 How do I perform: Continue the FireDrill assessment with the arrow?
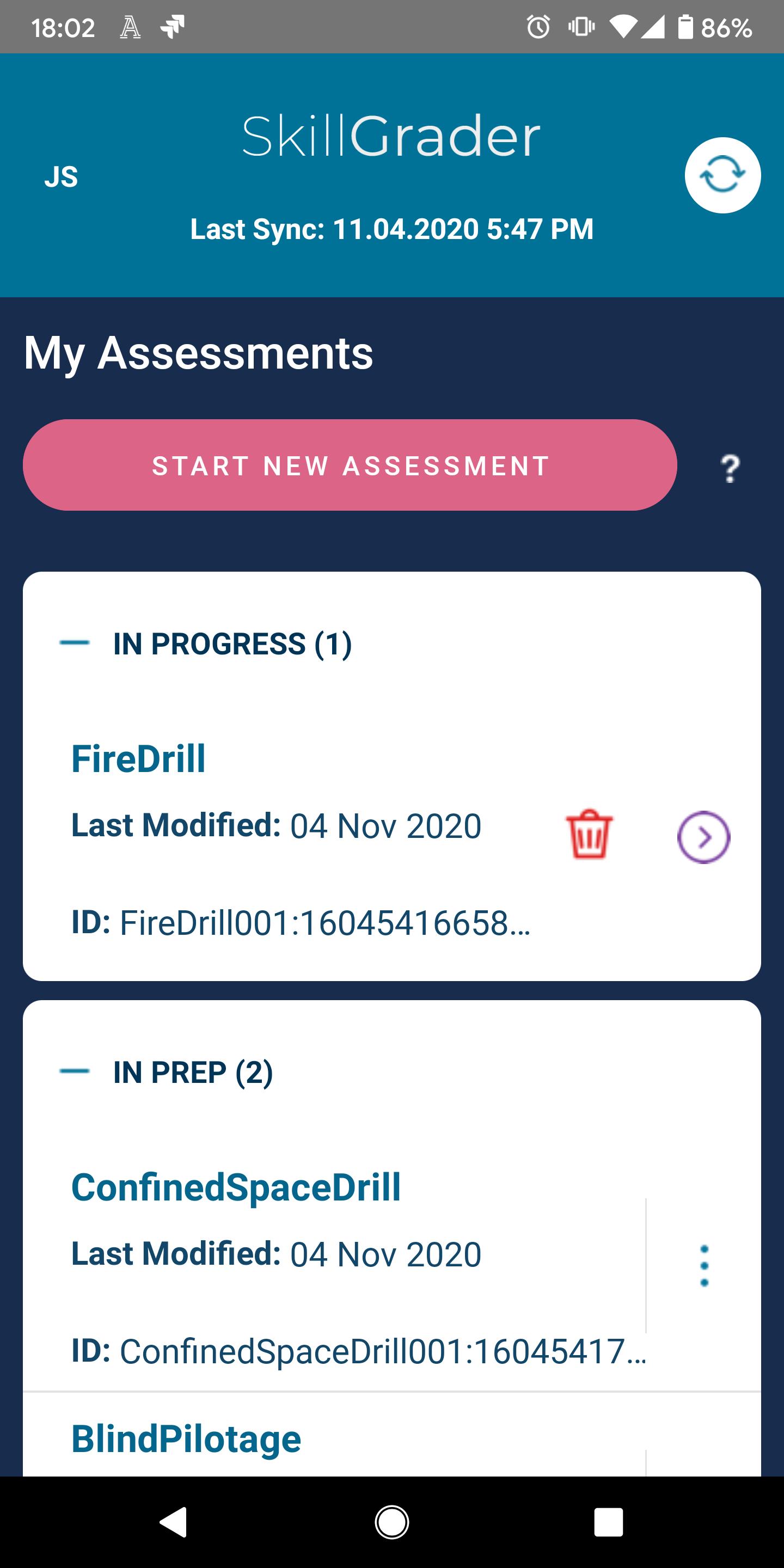click(x=703, y=837)
